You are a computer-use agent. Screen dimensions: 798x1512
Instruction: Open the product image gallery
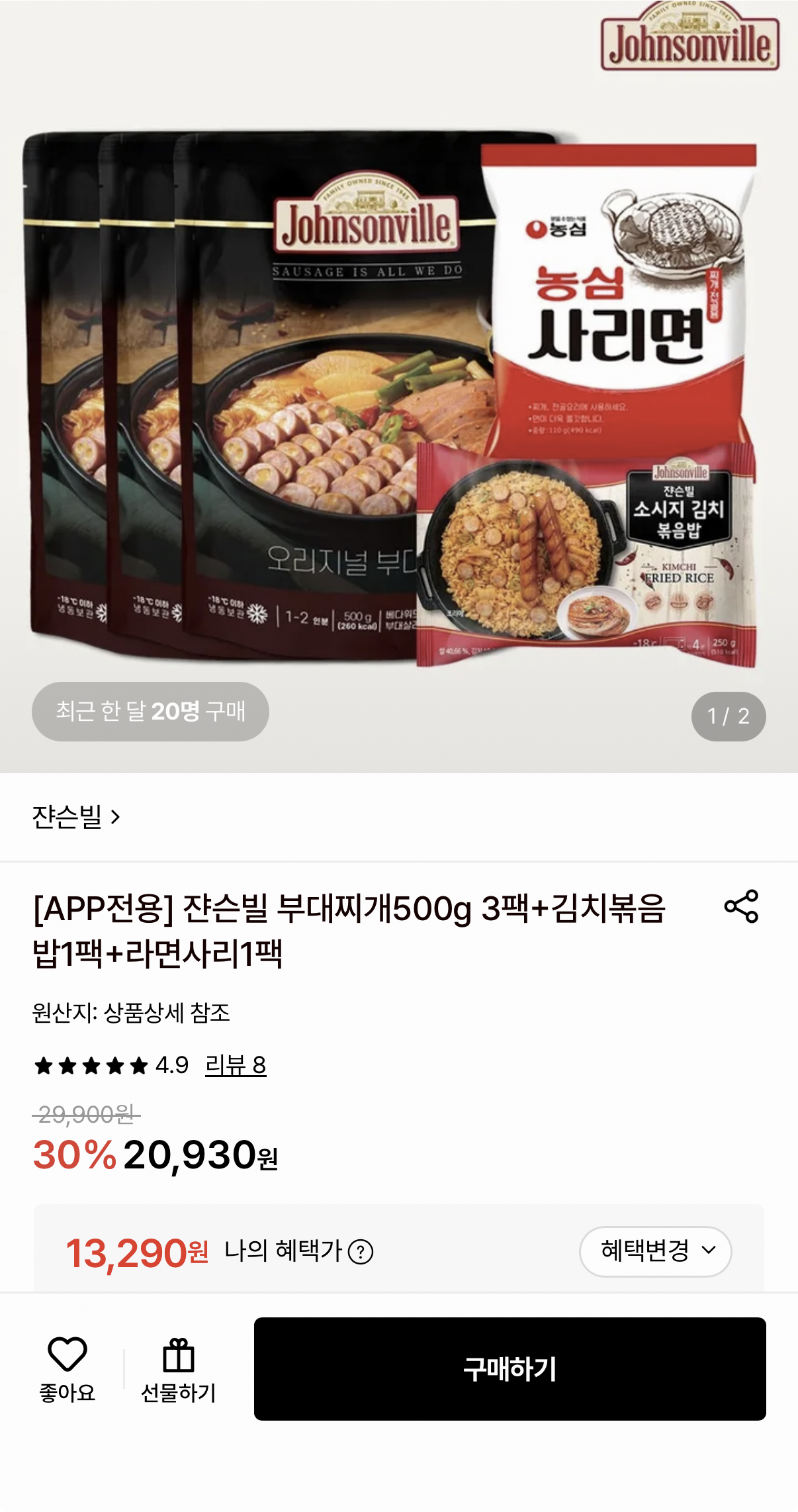[399, 387]
